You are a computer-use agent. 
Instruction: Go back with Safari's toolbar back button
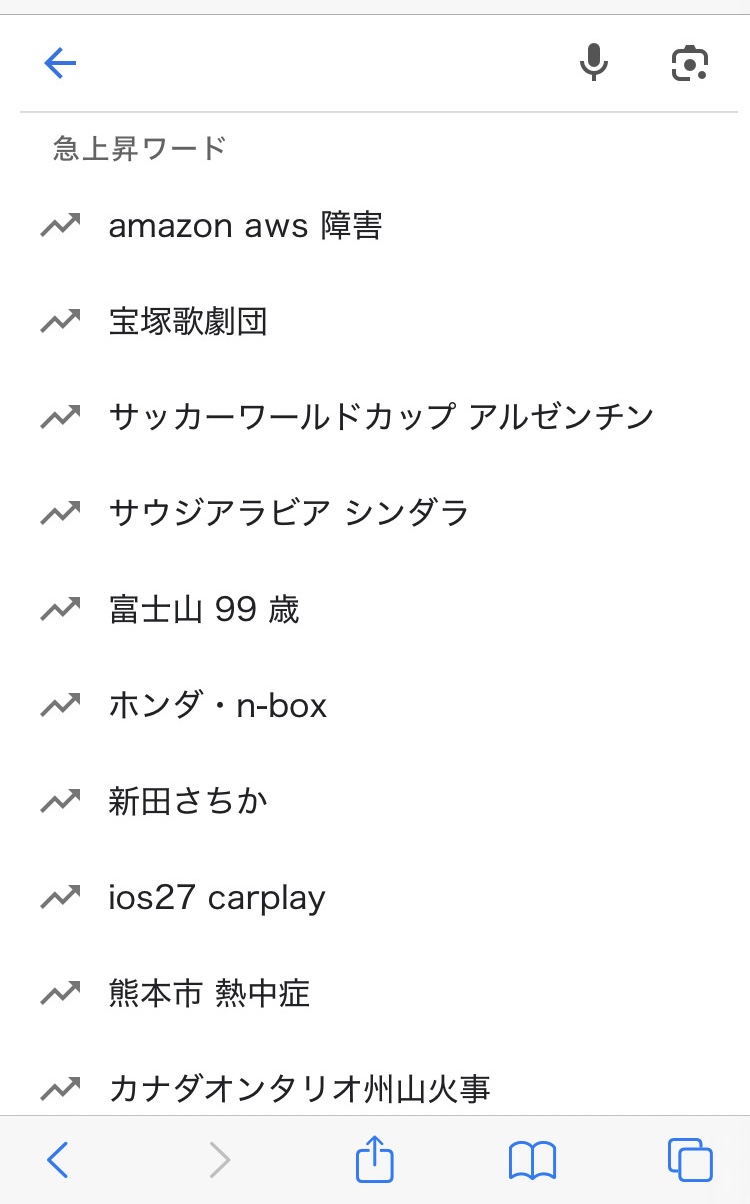(58, 1160)
